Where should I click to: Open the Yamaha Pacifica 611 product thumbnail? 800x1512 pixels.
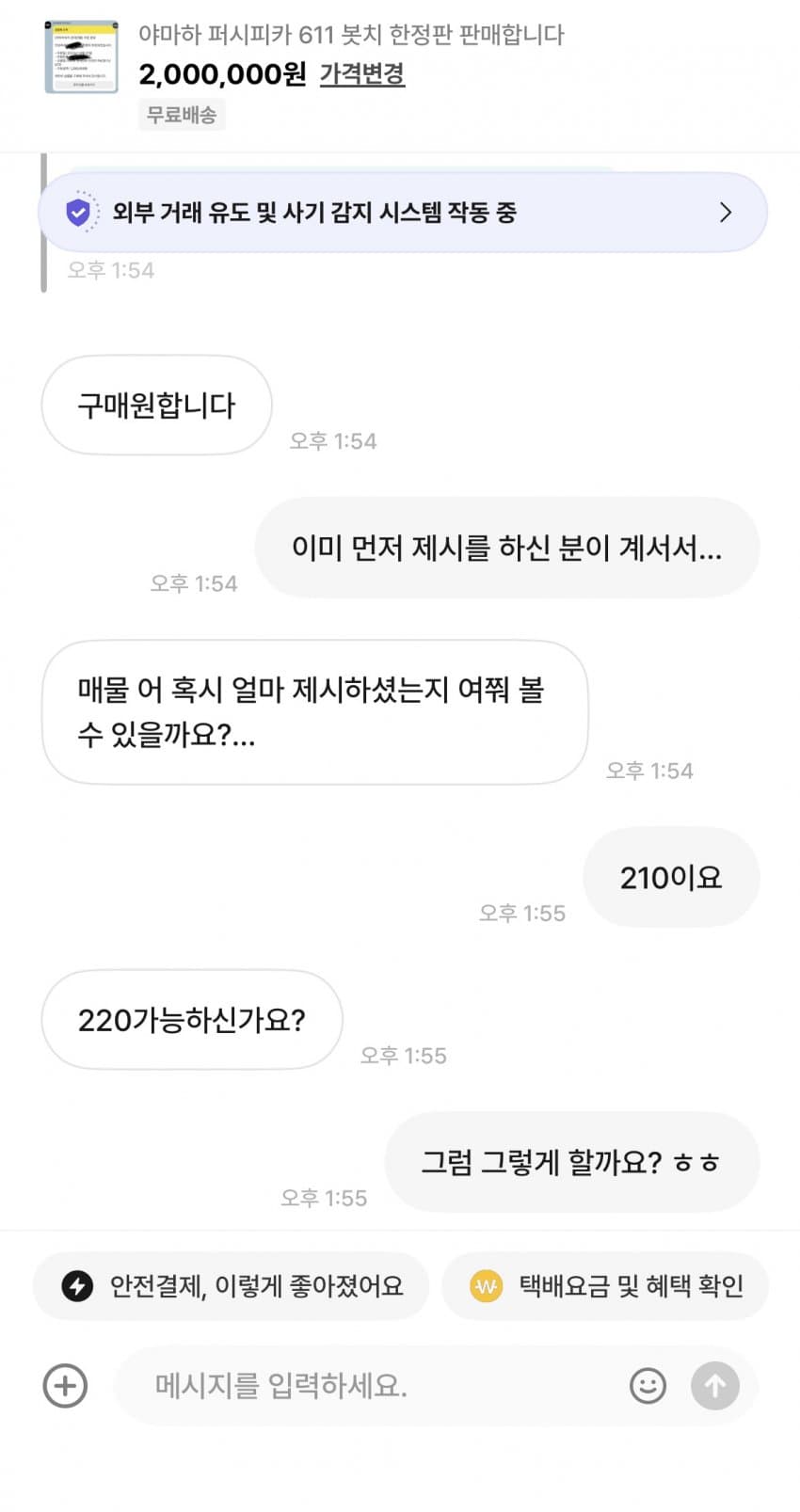[x=81, y=56]
